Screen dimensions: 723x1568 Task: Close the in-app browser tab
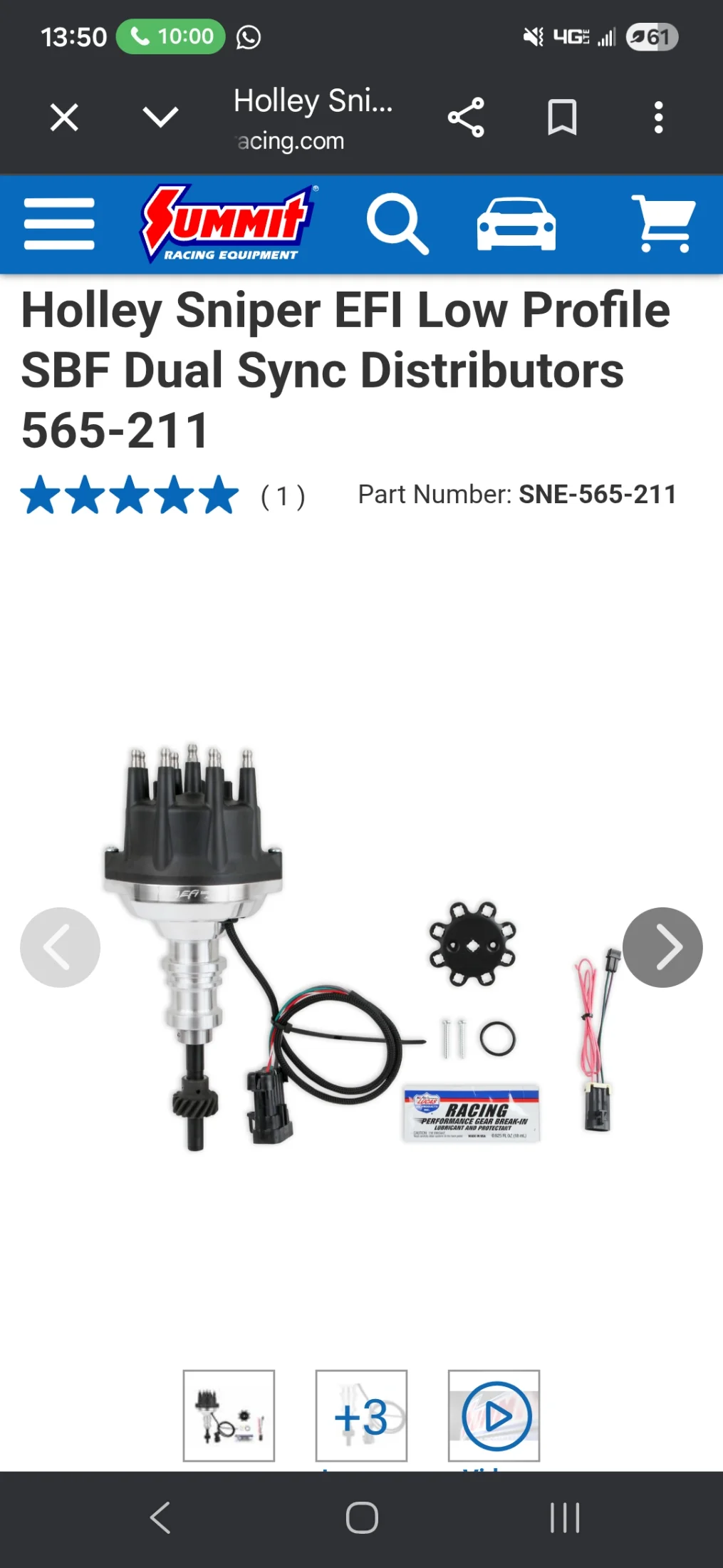coord(64,118)
